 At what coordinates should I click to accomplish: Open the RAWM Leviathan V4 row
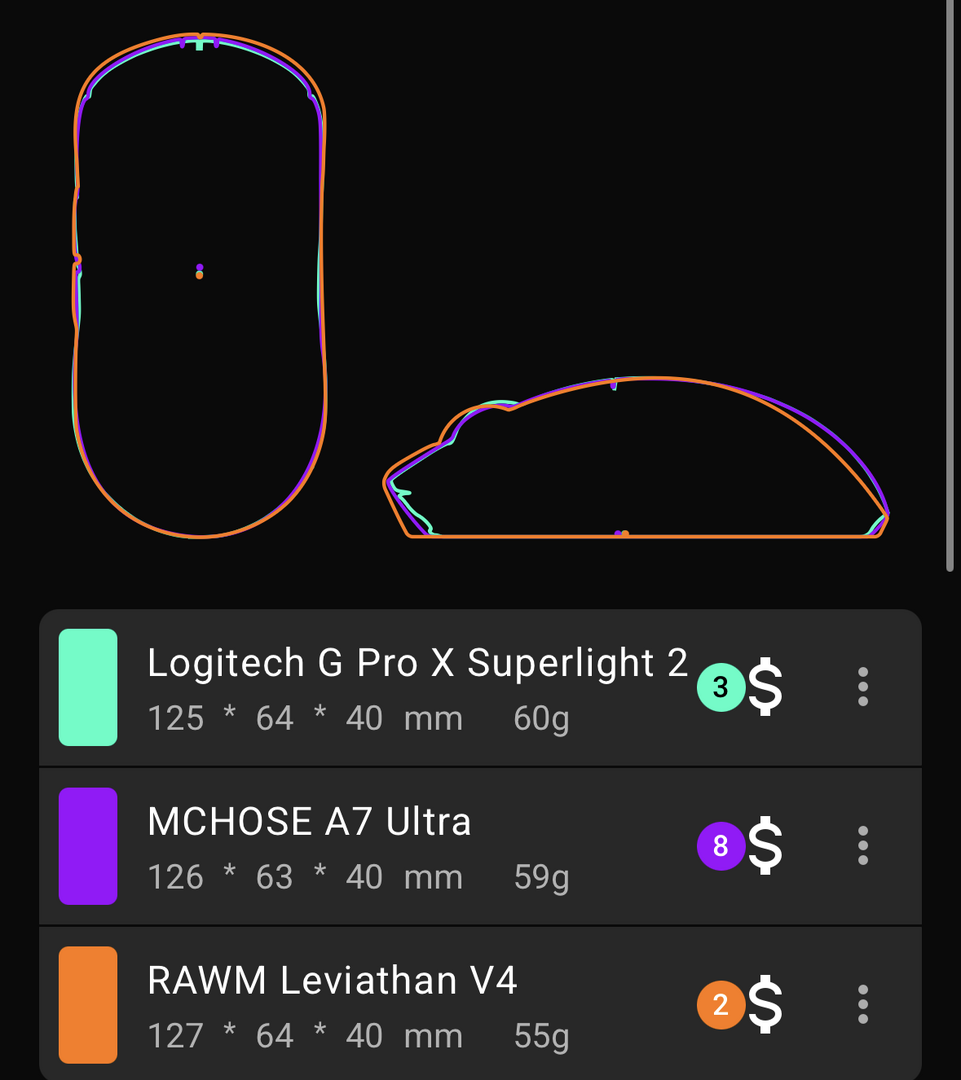400,1004
